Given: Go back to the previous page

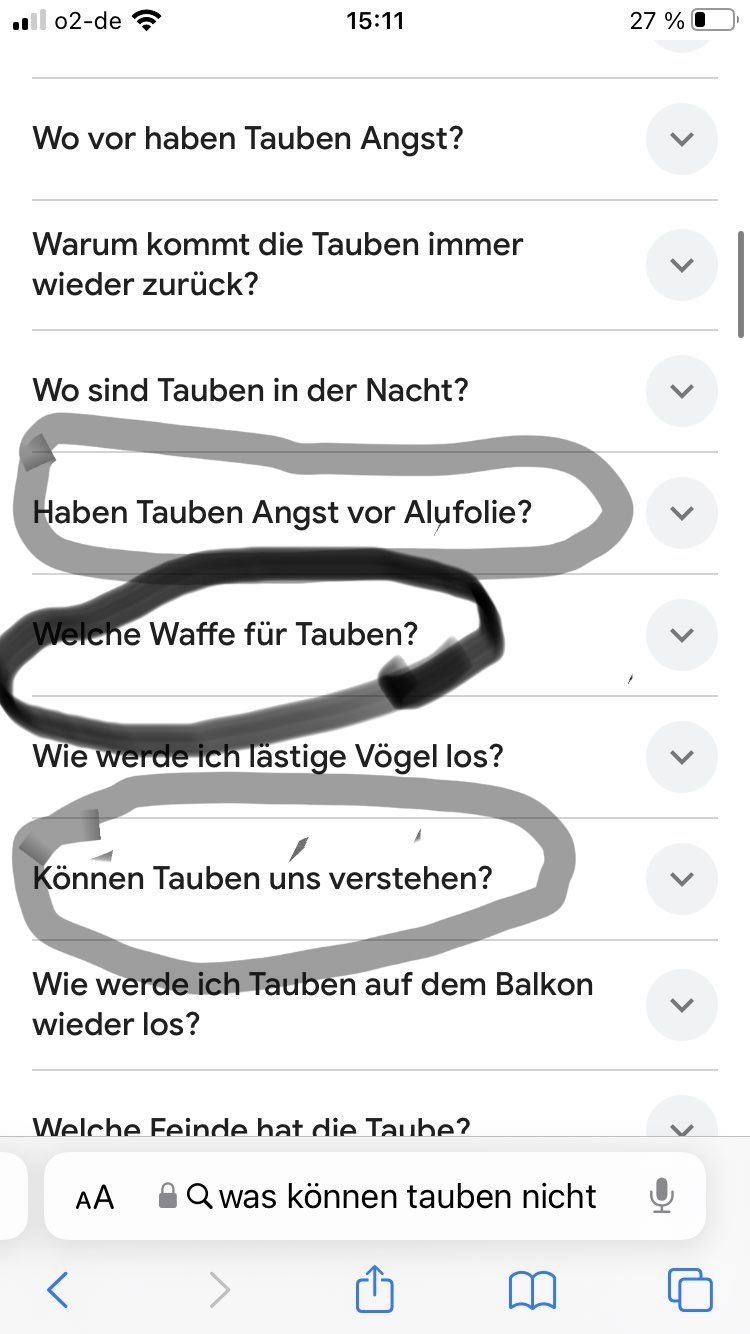Looking at the screenshot, I should [58, 1290].
